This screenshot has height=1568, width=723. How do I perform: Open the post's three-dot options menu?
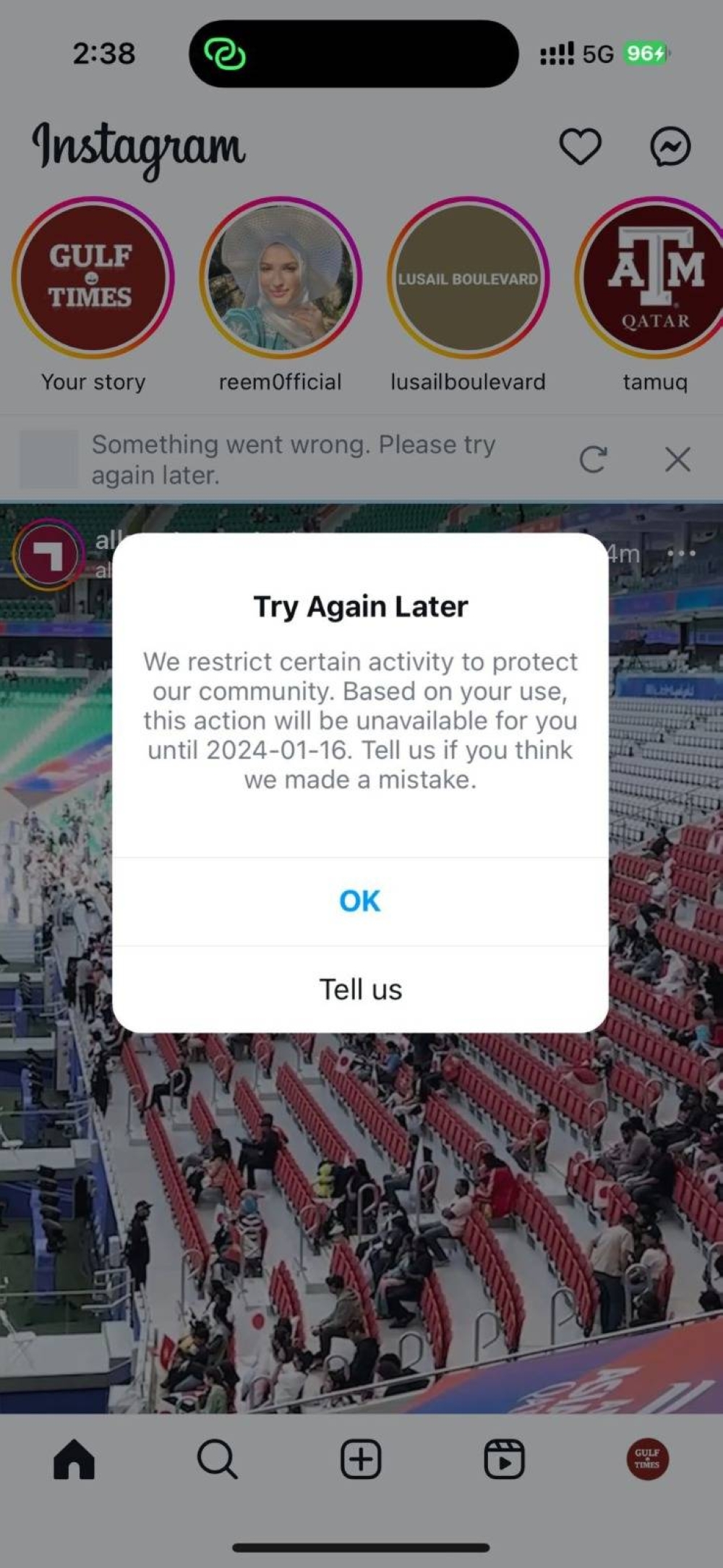(682, 554)
